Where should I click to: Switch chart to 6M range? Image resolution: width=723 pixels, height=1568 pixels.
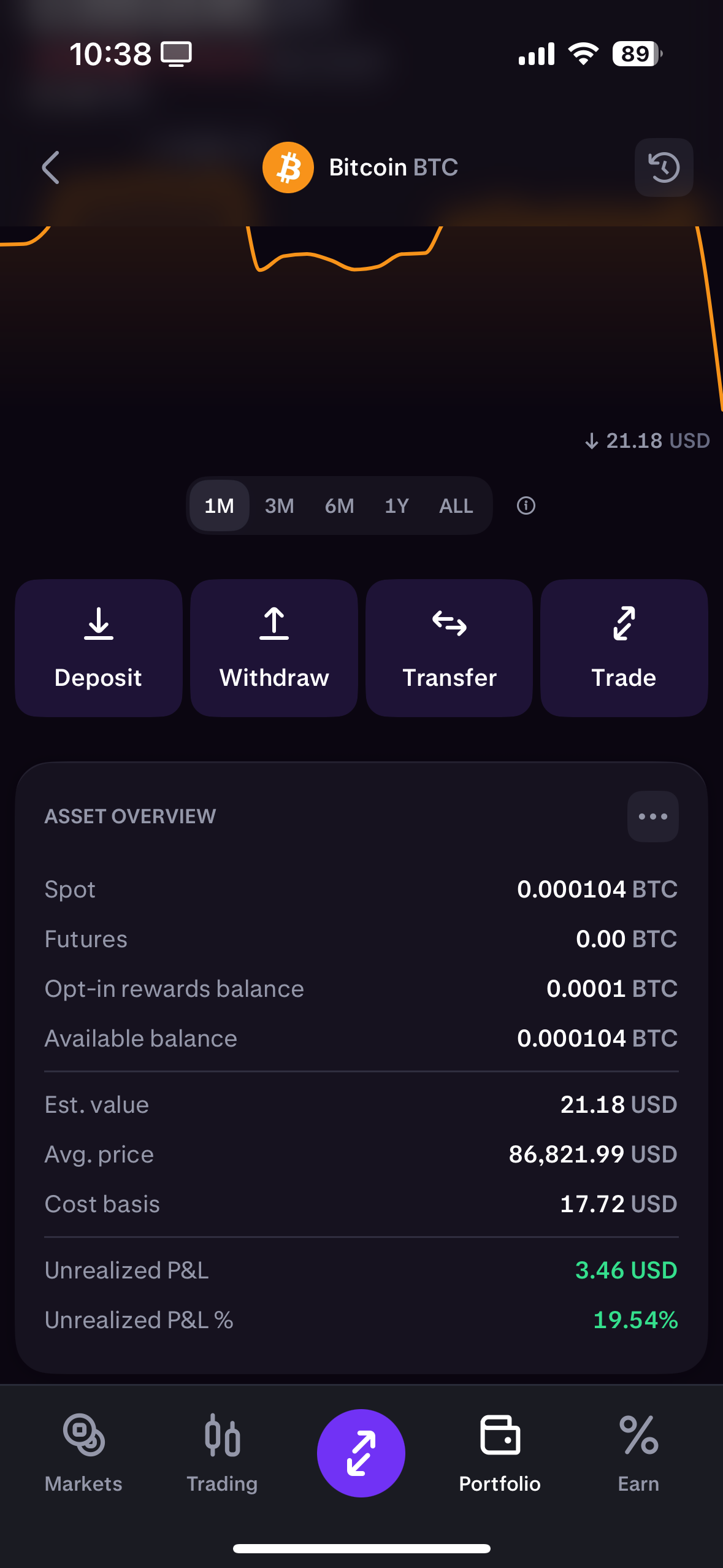339,506
